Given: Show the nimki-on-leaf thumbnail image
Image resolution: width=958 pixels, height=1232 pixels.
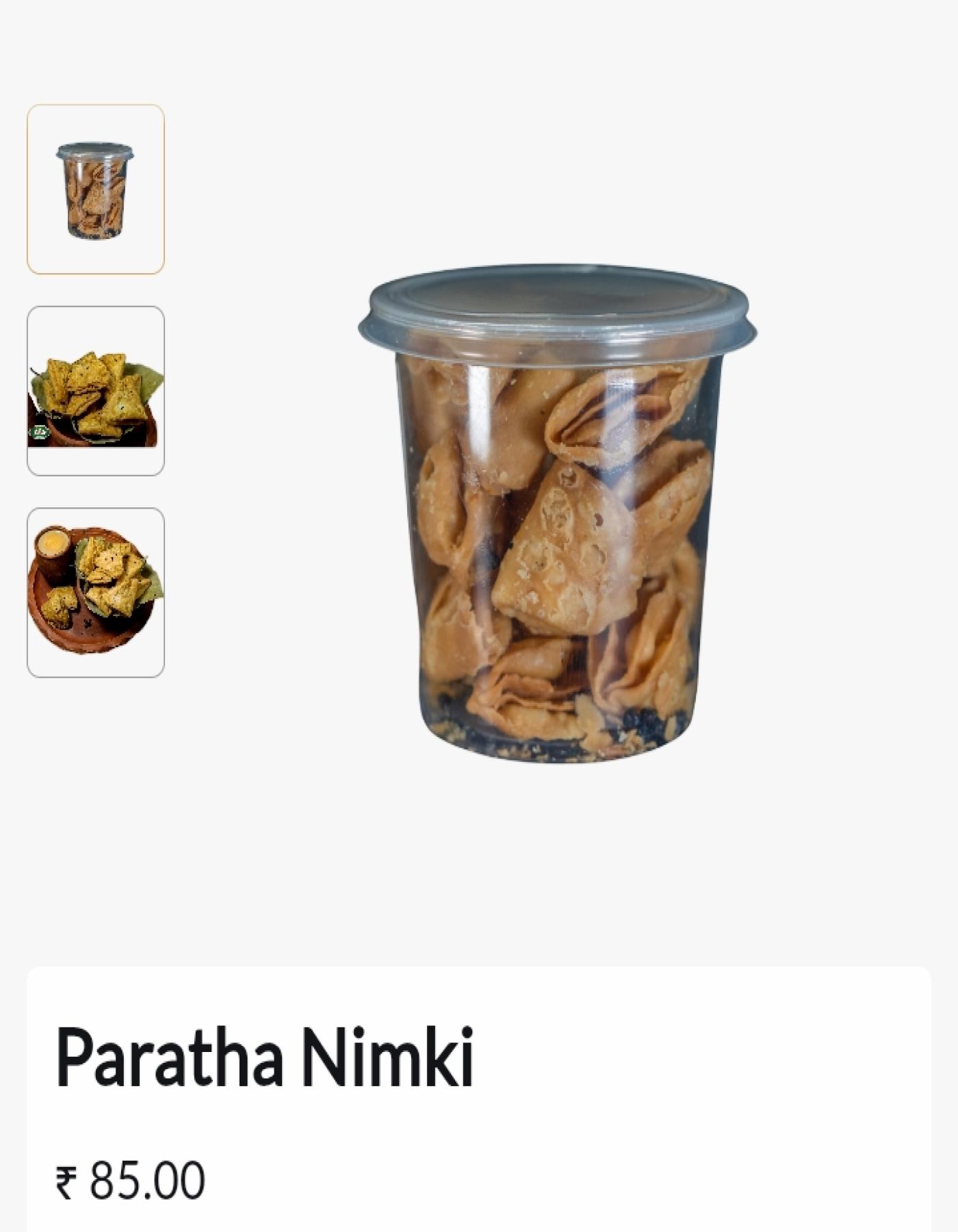Looking at the screenshot, I should [96, 391].
